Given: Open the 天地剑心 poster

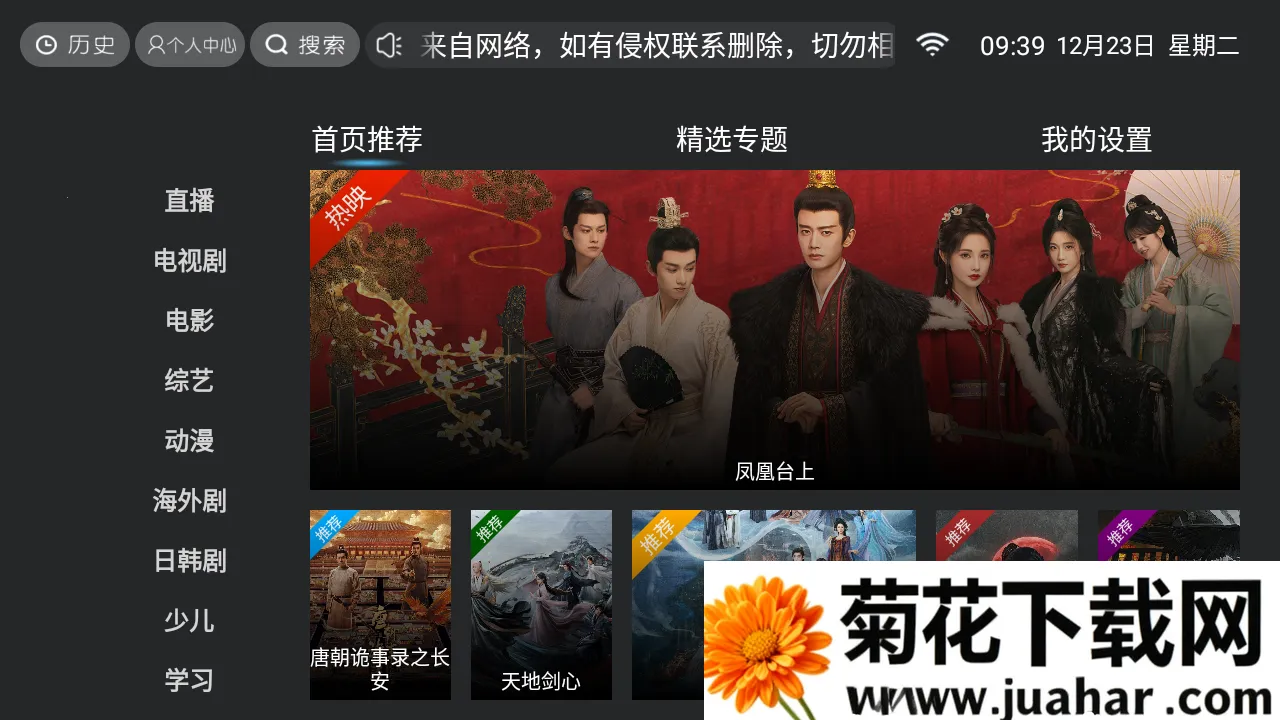Looking at the screenshot, I should [x=541, y=604].
